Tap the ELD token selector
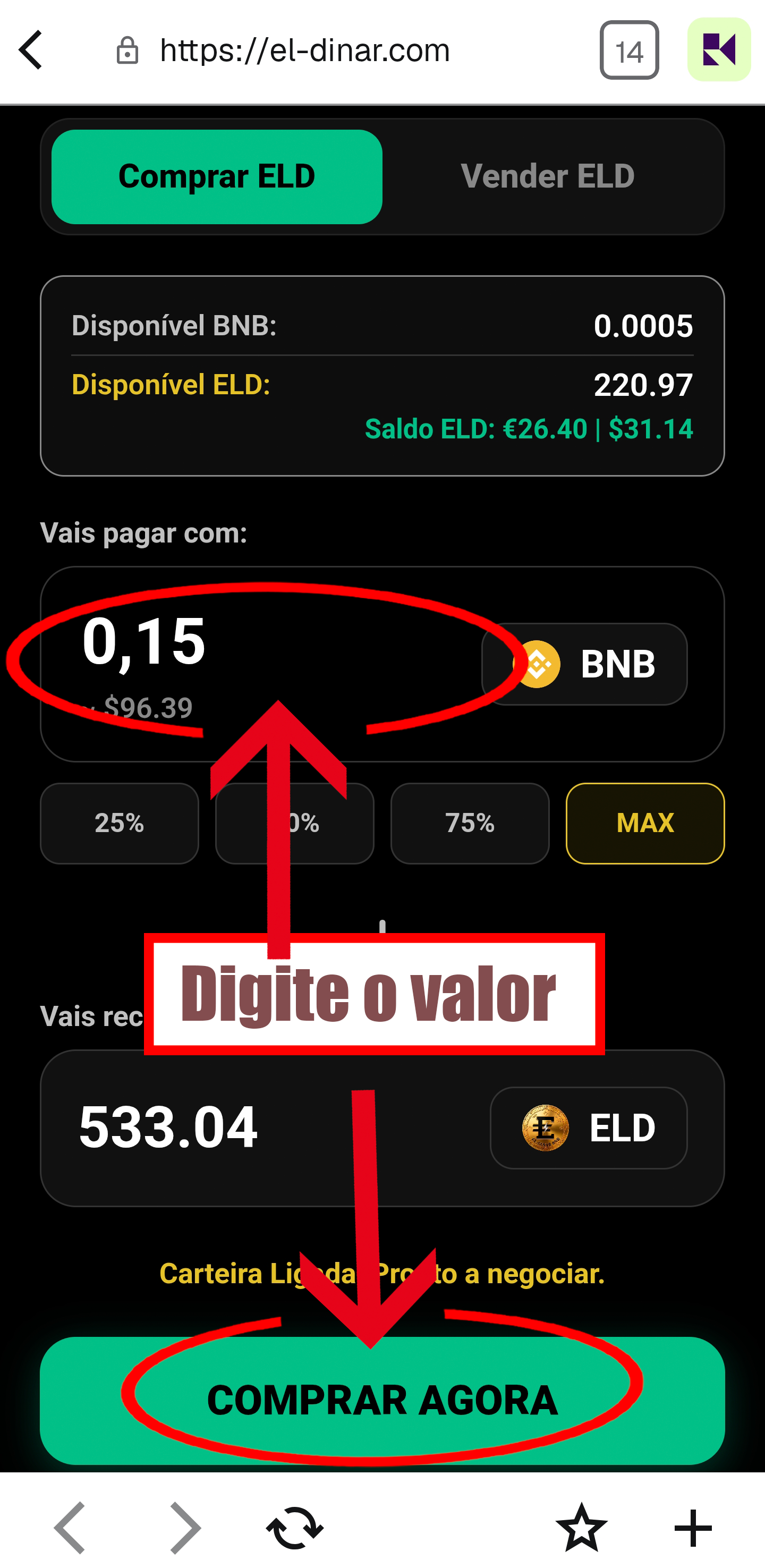 coord(588,1128)
